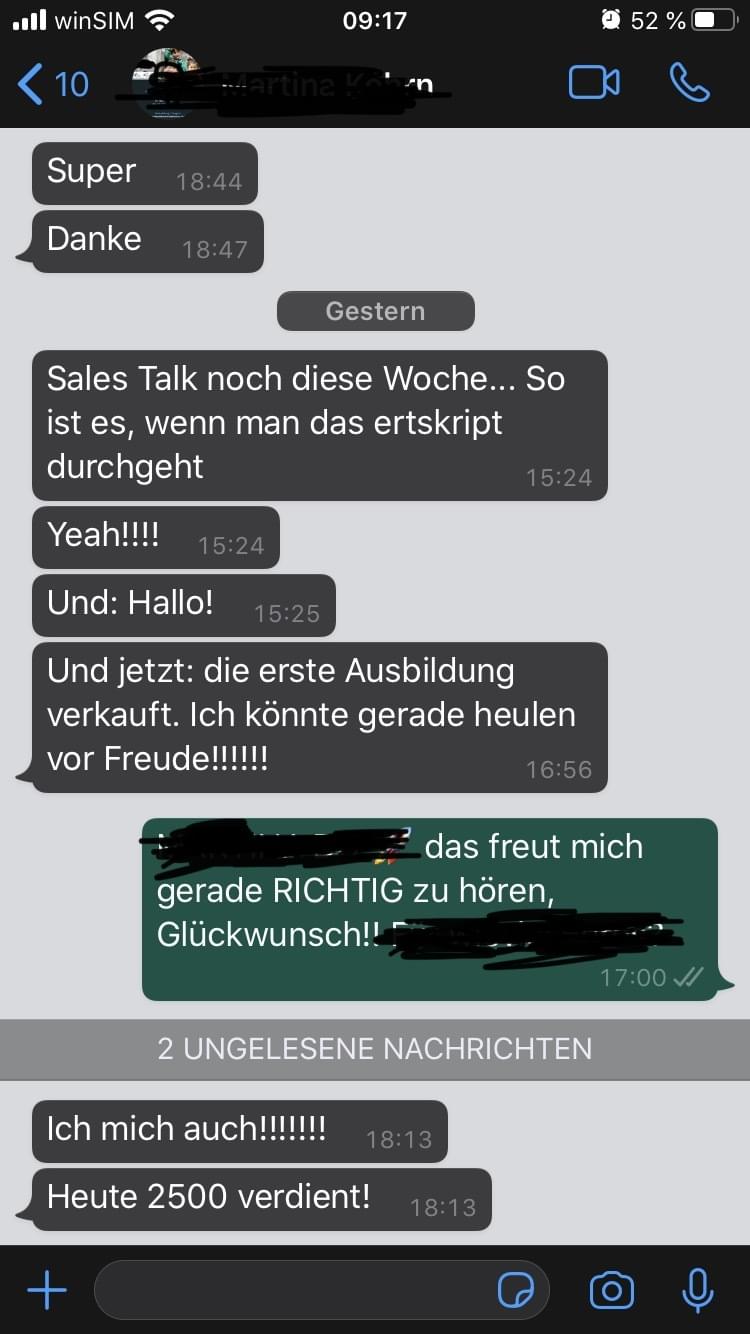
Task: Open the sticker picker
Action: (x=516, y=1291)
